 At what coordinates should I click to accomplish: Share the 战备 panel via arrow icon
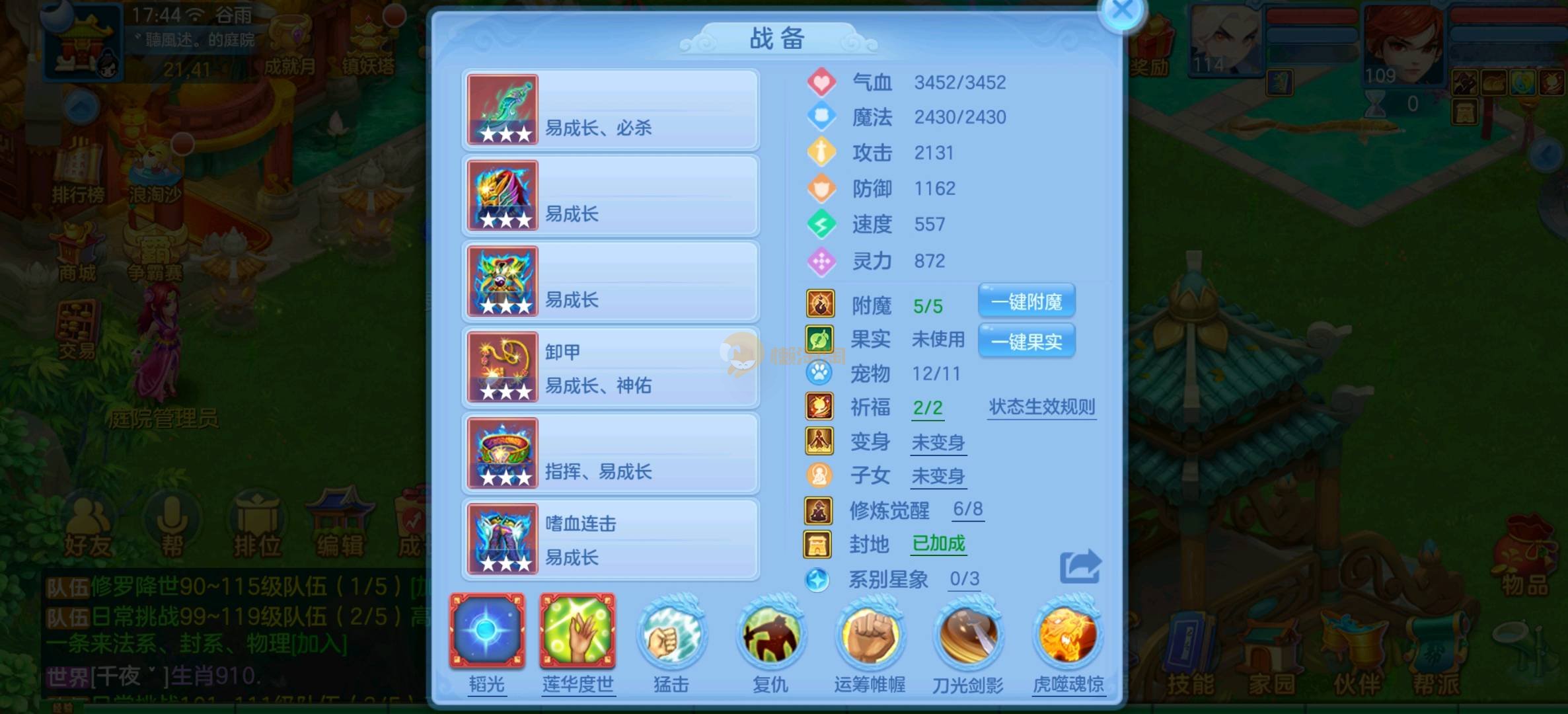1080,567
